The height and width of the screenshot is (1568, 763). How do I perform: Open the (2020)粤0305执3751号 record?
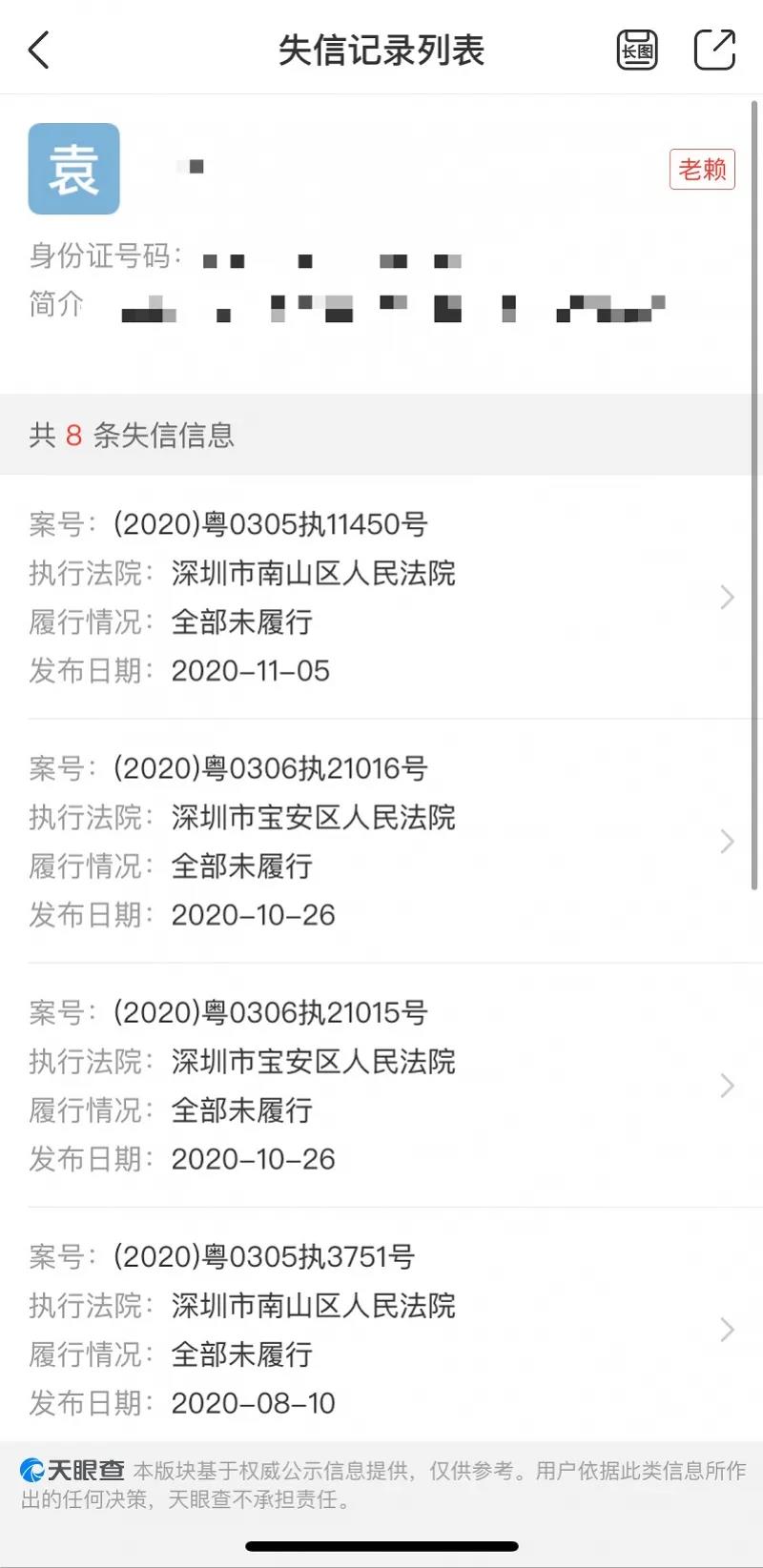[x=381, y=1330]
